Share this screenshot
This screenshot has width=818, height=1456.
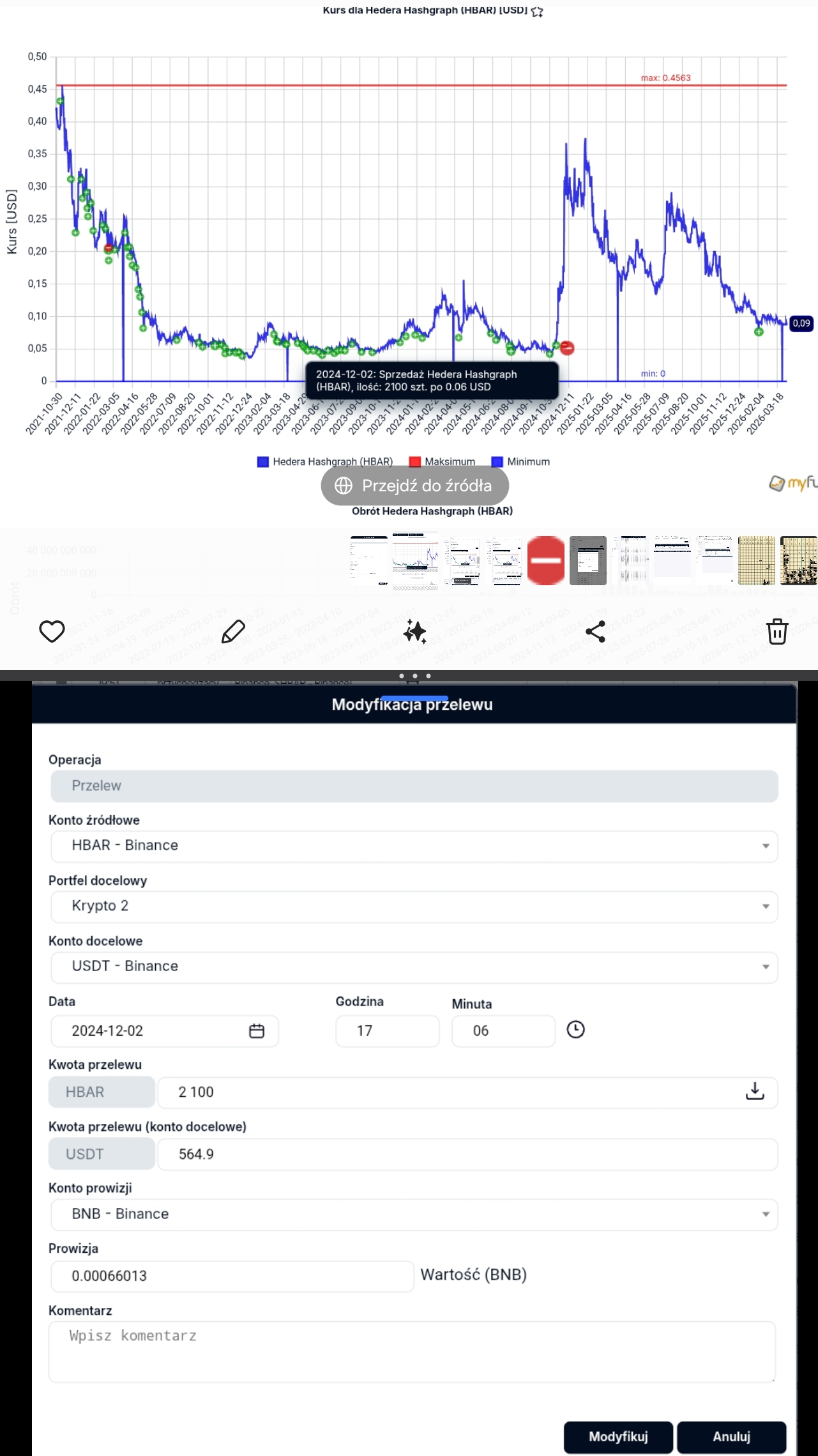point(595,631)
